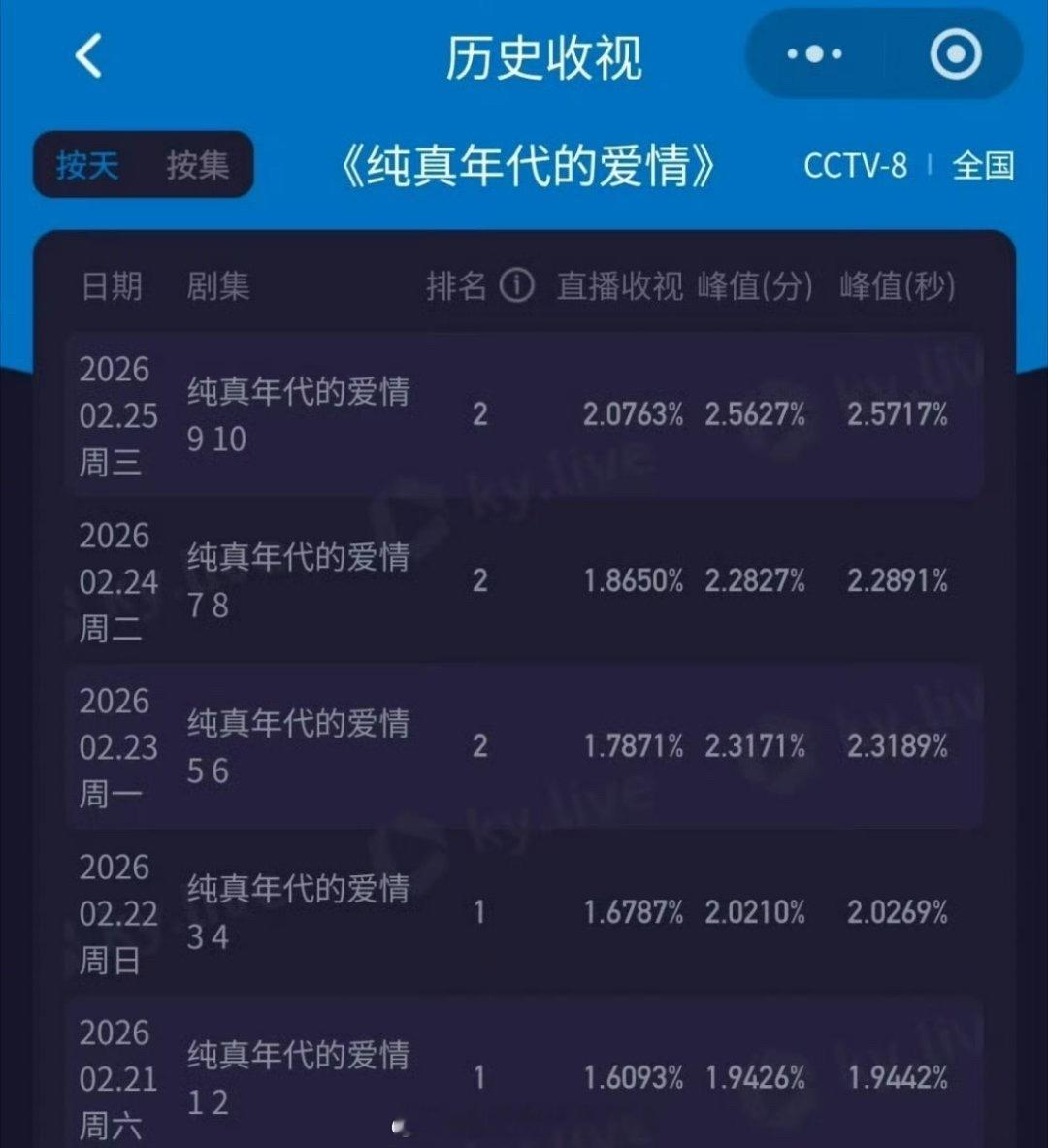Select the 排名 column header

(456, 286)
